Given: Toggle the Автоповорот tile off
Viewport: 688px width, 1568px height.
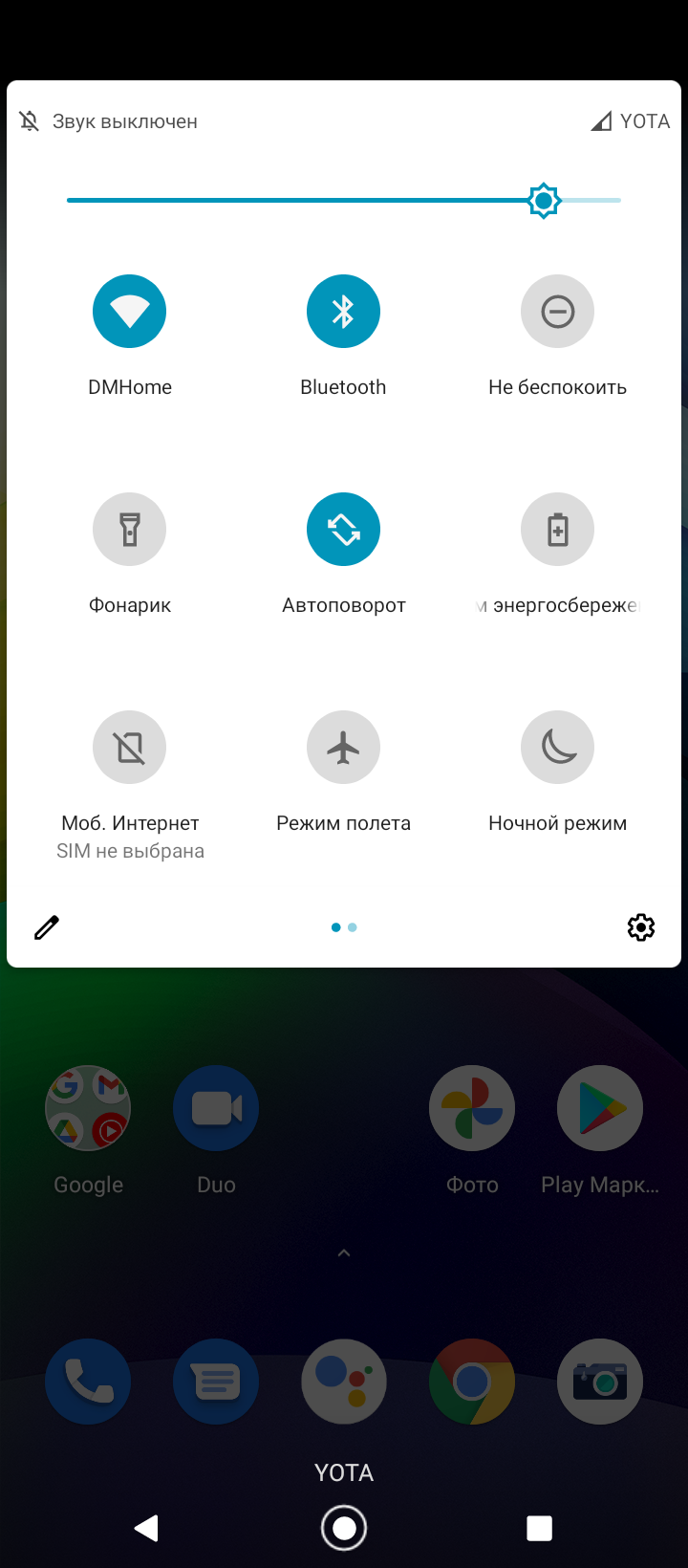Looking at the screenshot, I should [343, 530].
